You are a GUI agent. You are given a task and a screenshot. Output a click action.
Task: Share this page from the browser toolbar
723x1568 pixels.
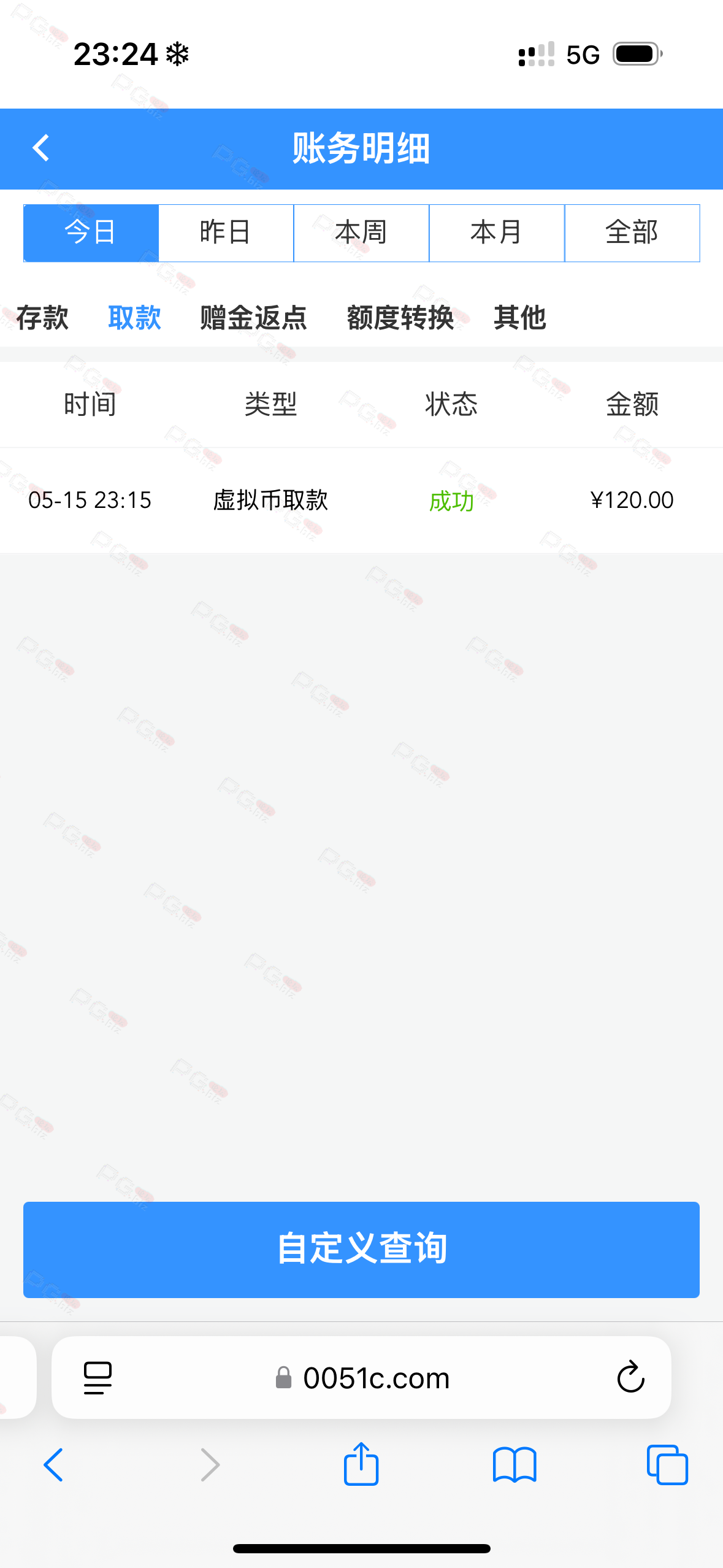click(x=361, y=1464)
